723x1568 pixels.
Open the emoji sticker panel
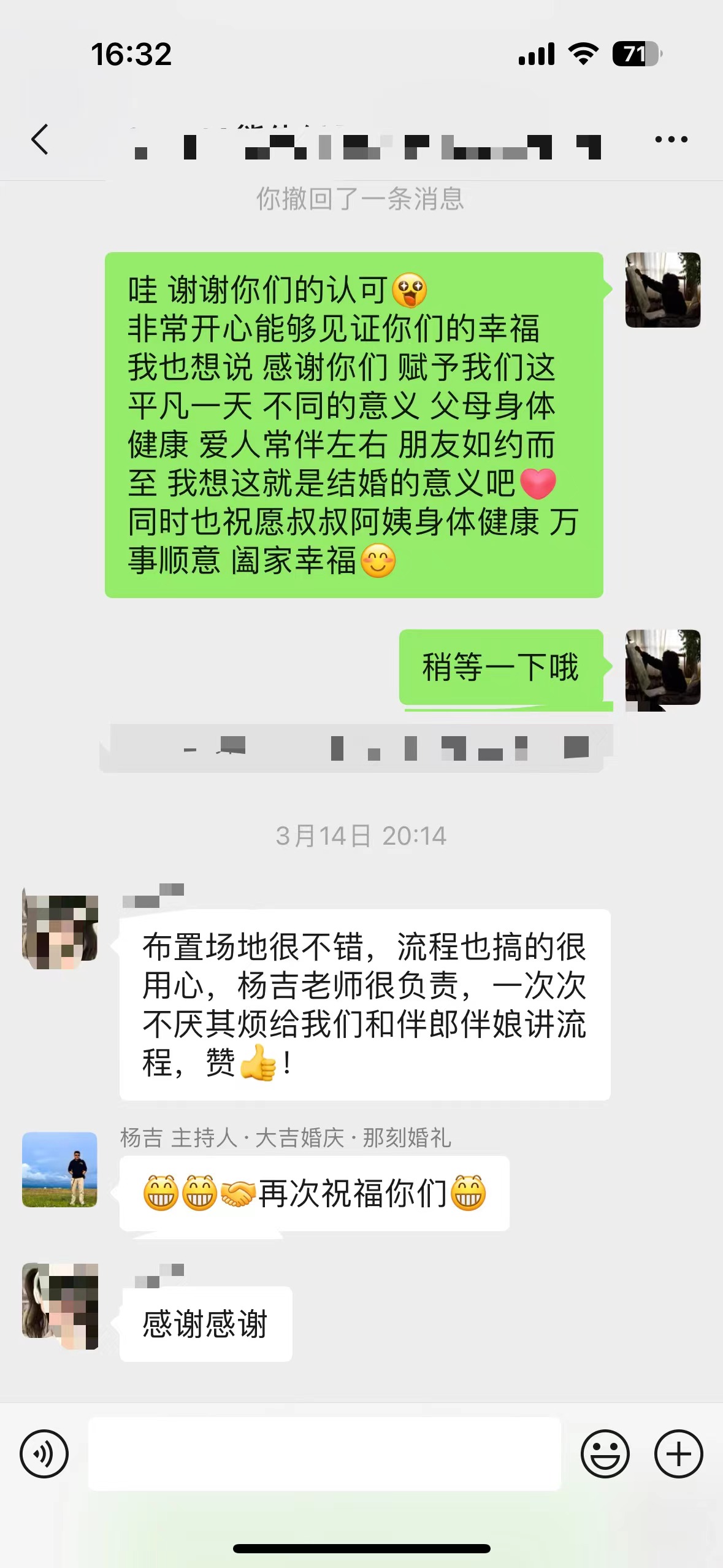pos(605,1453)
